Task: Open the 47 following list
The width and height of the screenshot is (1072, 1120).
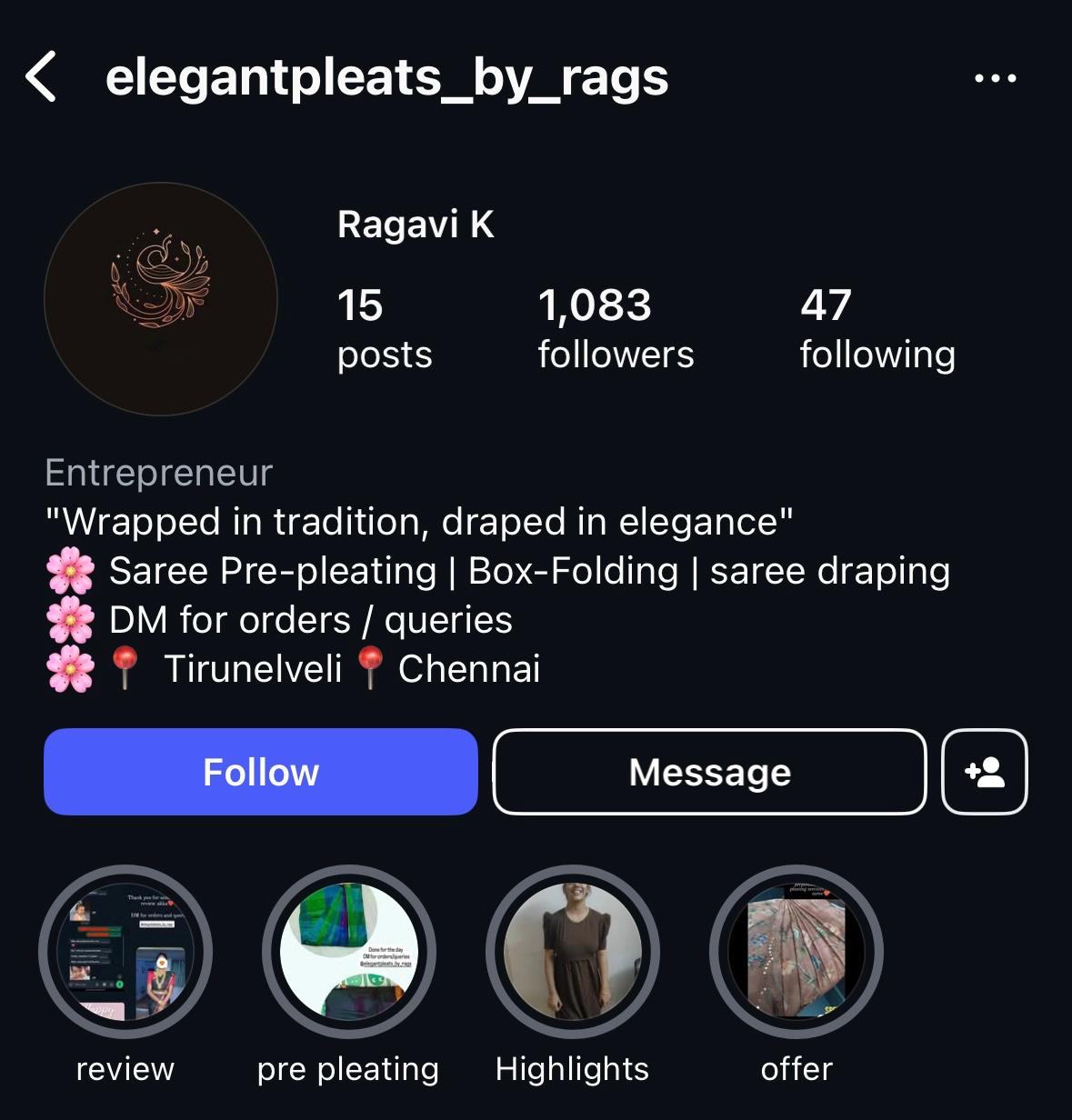Action: (877, 329)
